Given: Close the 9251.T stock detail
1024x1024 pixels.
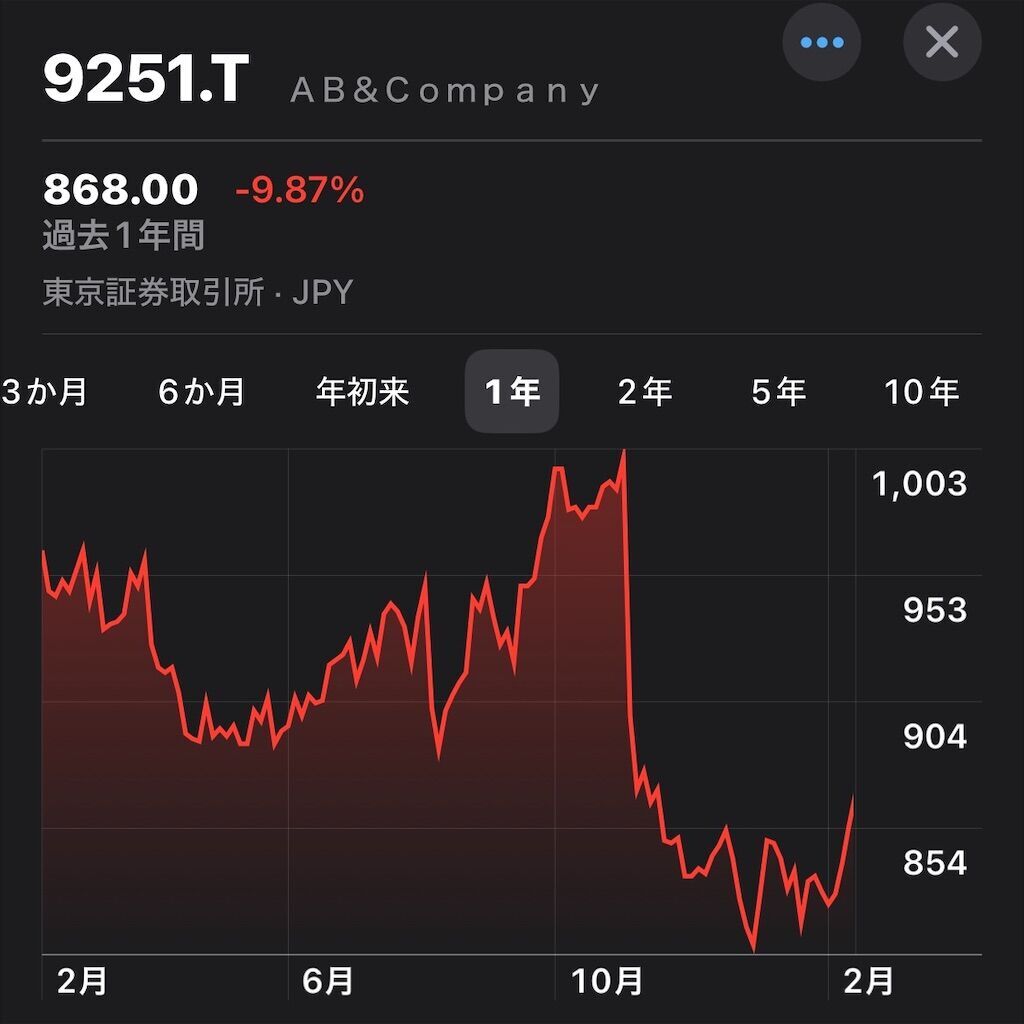Looking at the screenshot, I should click(942, 42).
